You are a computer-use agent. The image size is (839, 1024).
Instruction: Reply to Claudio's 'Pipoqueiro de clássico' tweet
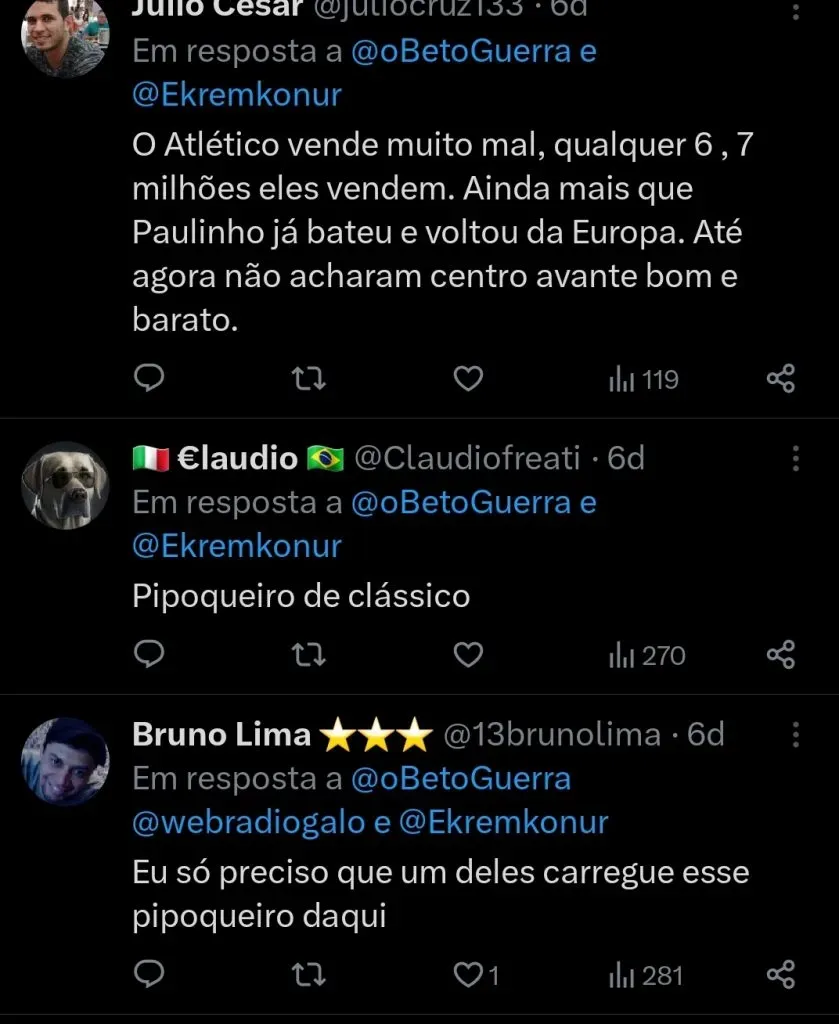pos(149,654)
